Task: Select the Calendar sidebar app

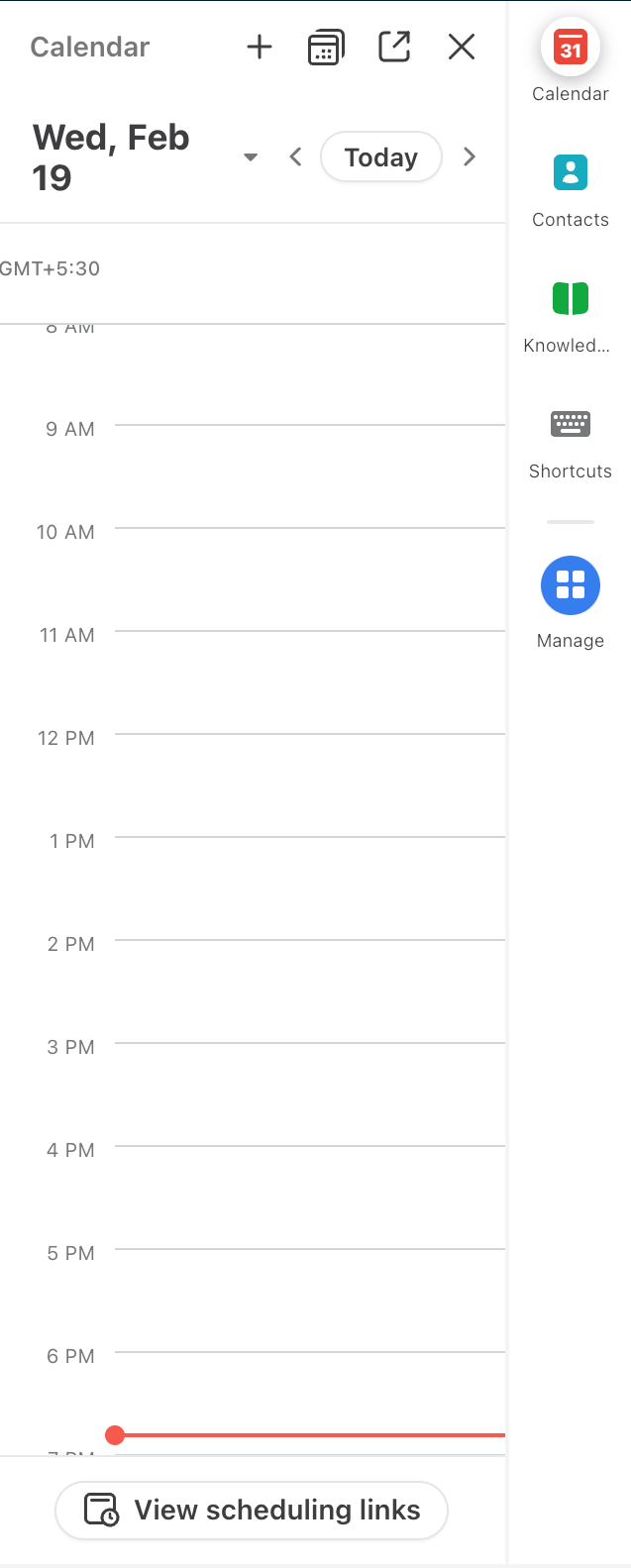Action: (x=571, y=48)
